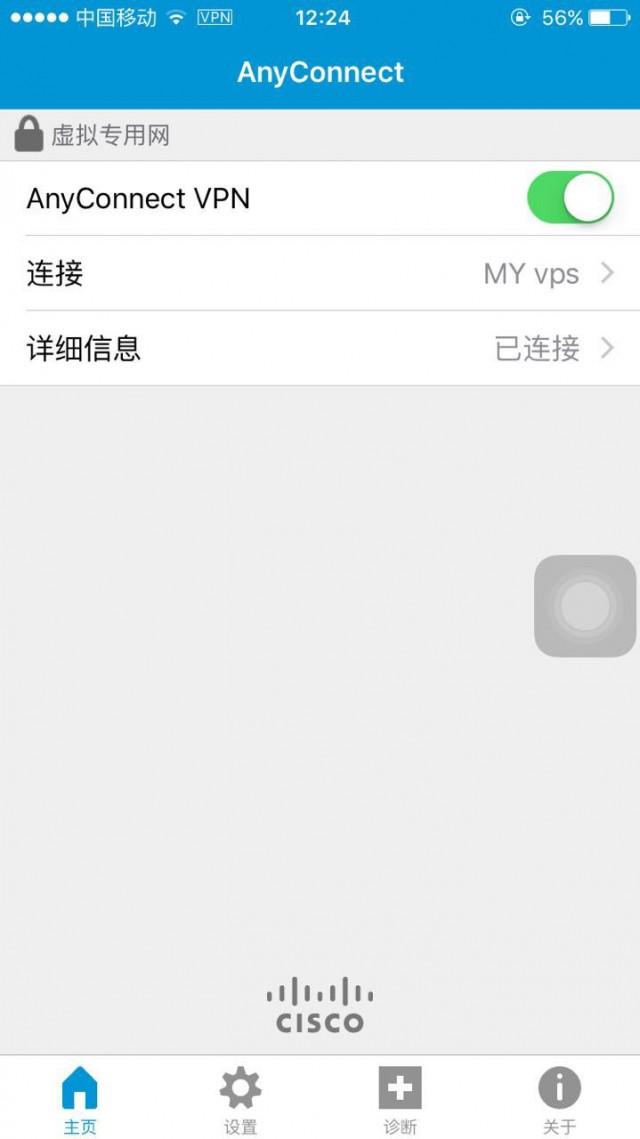Image resolution: width=640 pixels, height=1139 pixels.
Task: Open the 连接 row showing MY vps
Action: click(320, 273)
